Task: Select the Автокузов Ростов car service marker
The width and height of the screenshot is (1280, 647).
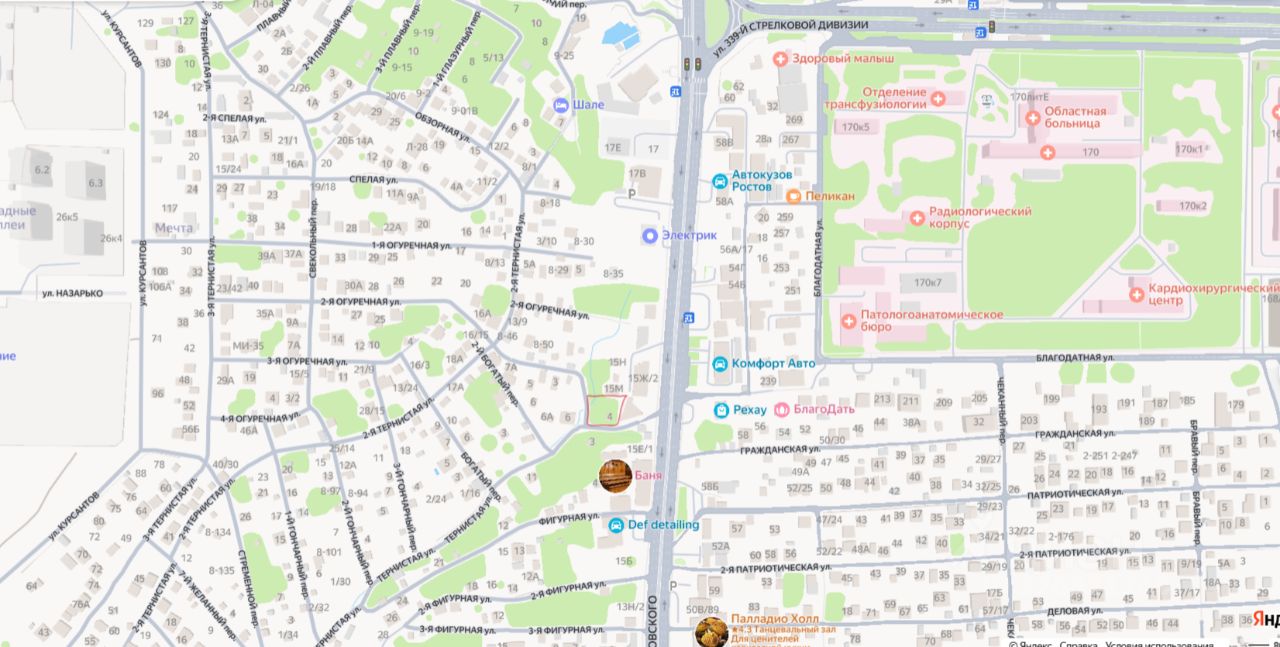Action: click(719, 180)
